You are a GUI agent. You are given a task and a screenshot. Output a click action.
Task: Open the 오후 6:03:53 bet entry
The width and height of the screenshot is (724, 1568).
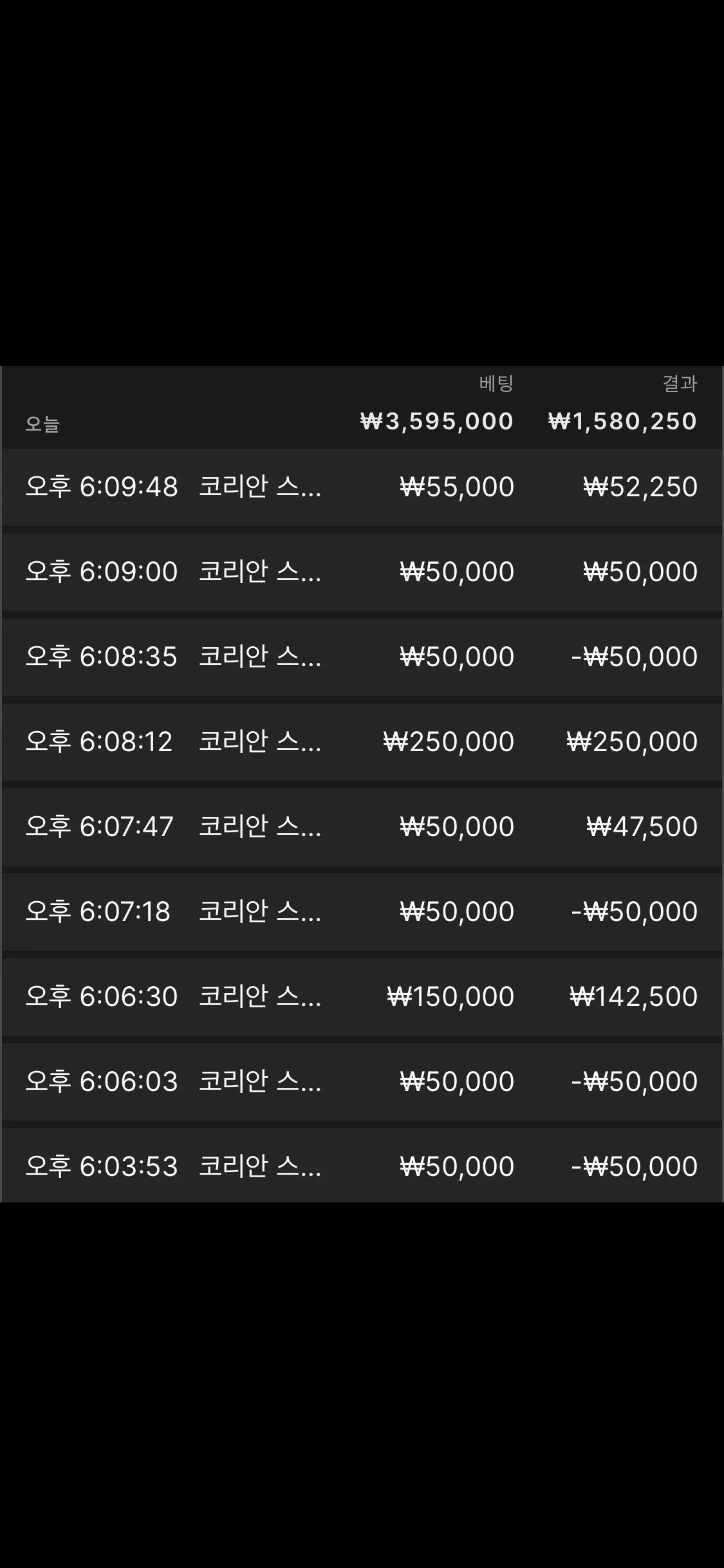(362, 1166)
